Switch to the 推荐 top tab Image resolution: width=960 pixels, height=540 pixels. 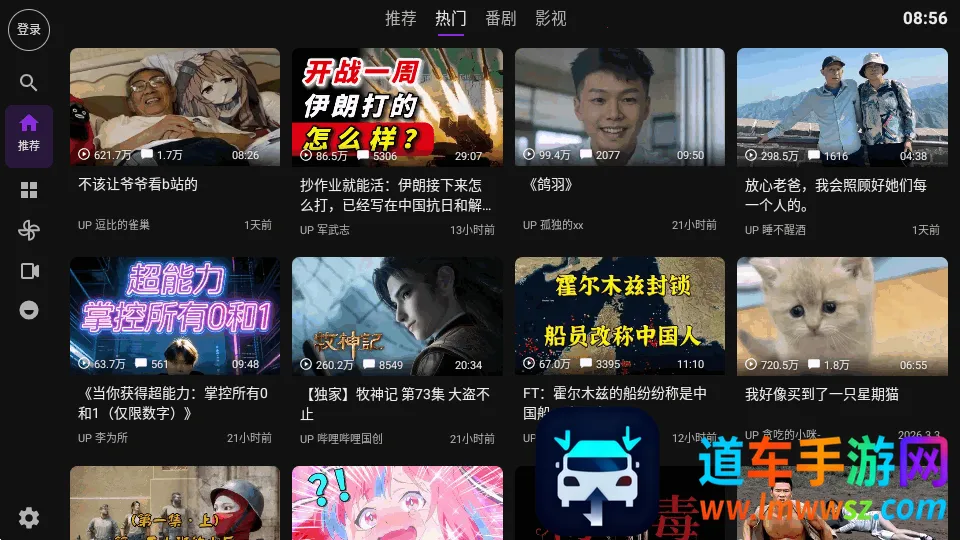click(401, 18)
